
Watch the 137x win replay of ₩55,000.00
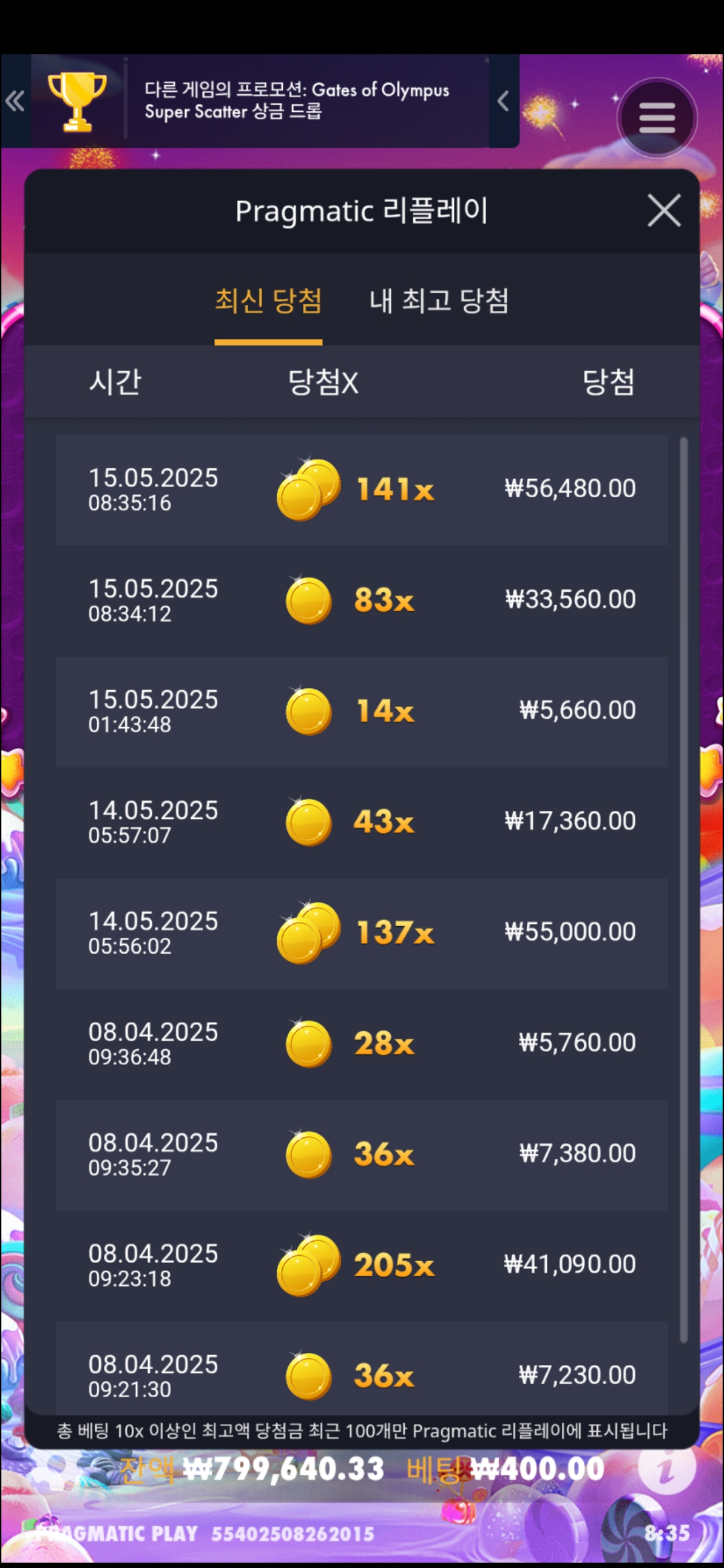pos(361,933)
